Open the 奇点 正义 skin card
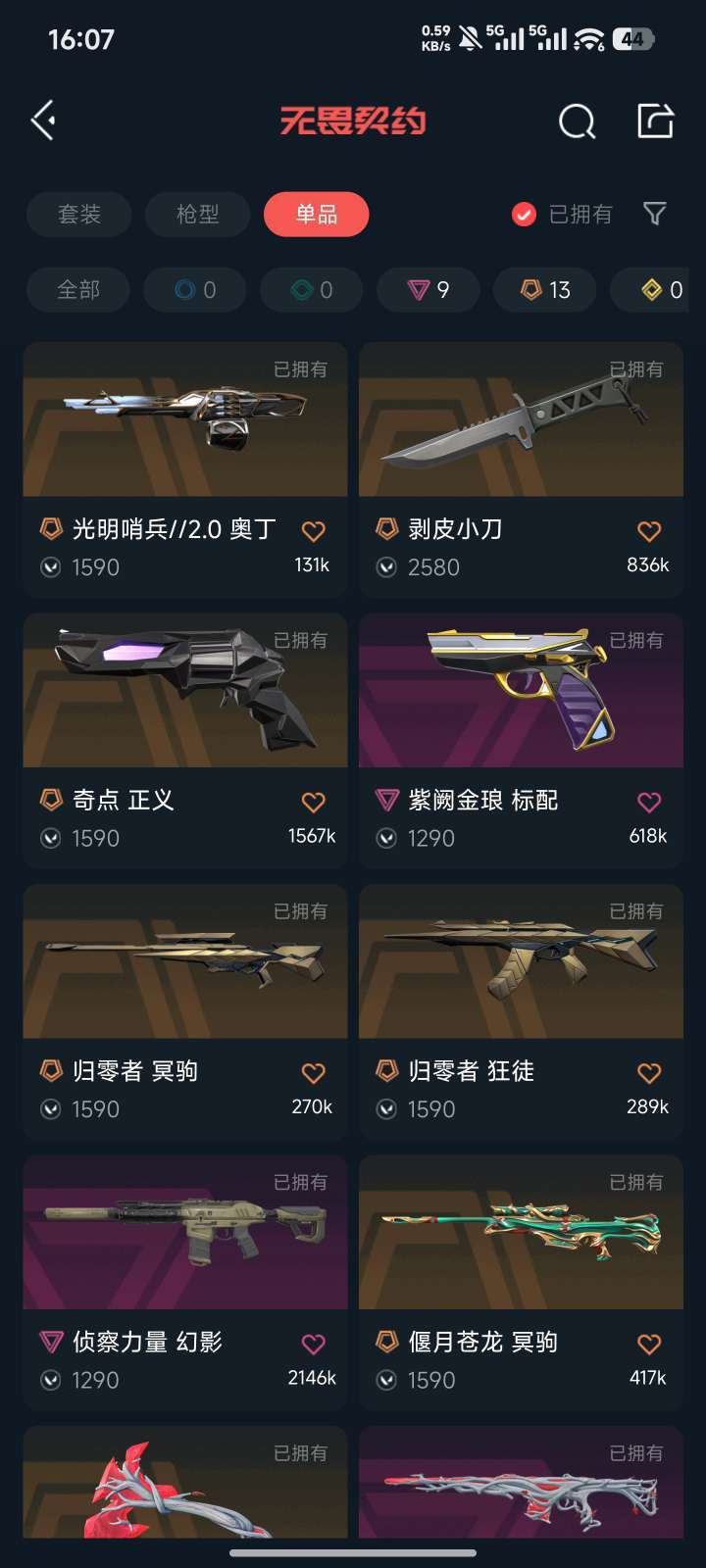This screenshot has height=1568, width=706. coord(185,692)
